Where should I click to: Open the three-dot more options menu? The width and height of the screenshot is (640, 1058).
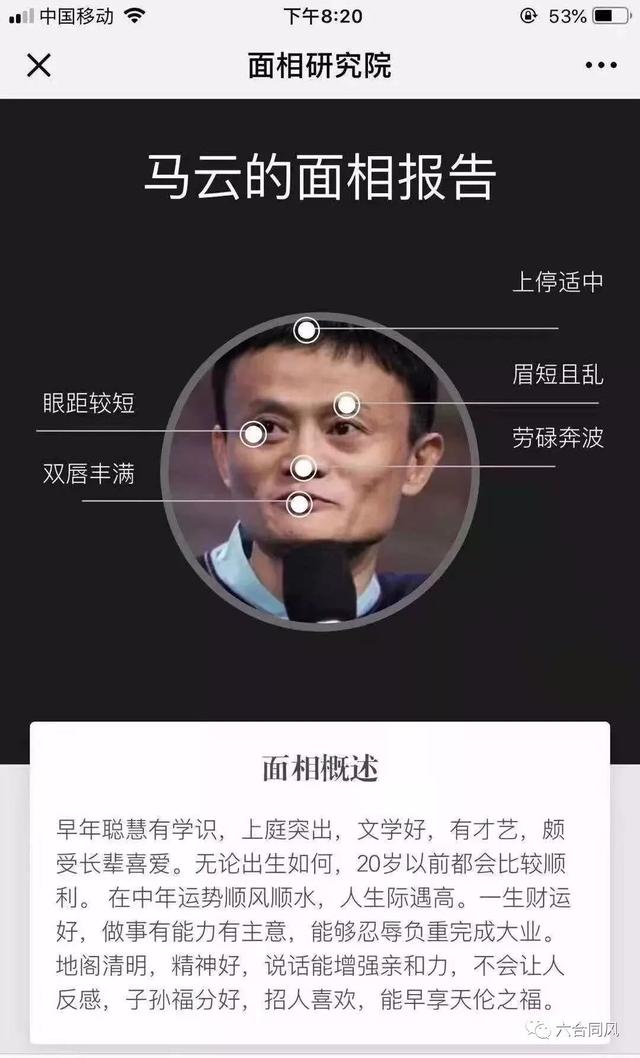click(600, 66)
